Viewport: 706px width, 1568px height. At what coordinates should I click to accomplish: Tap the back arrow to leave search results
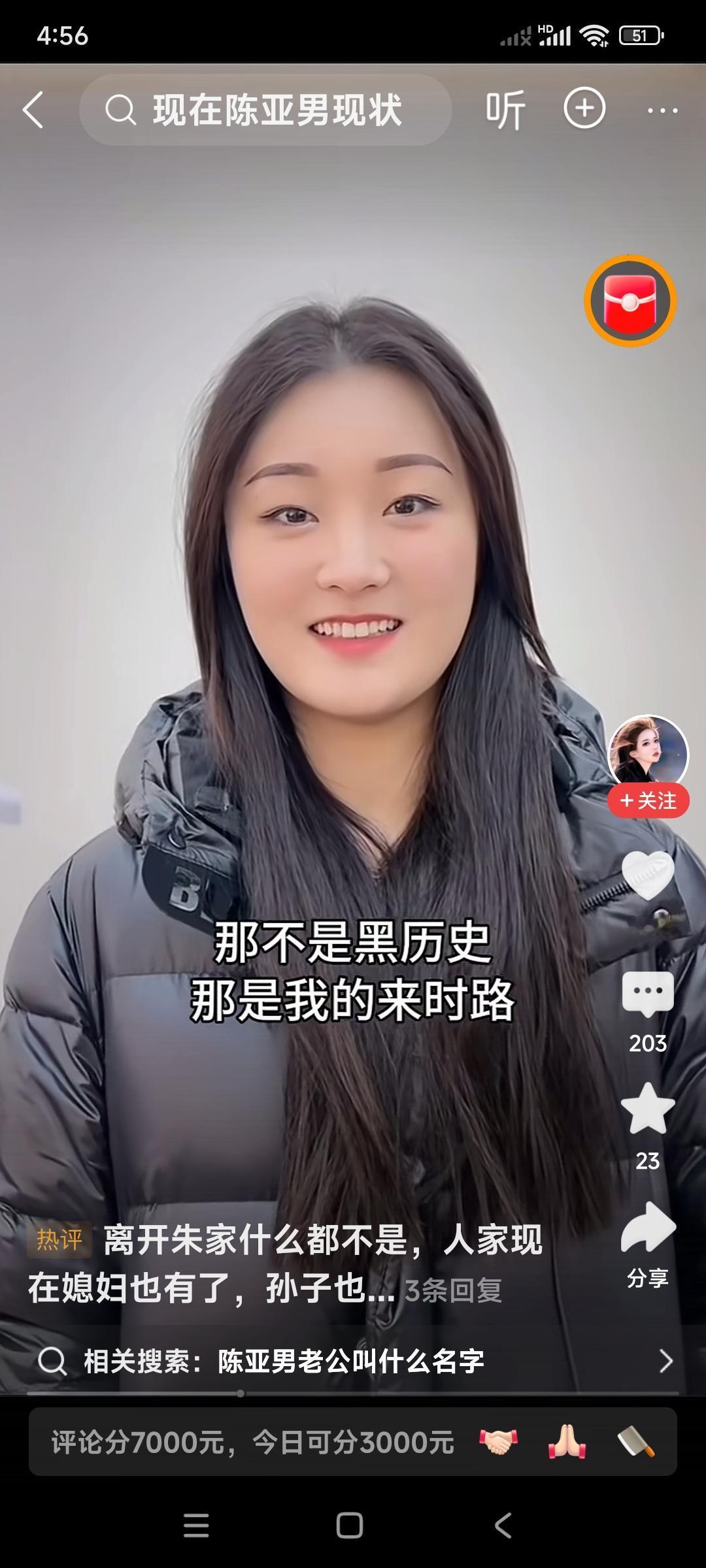click(x=33, y=110)
